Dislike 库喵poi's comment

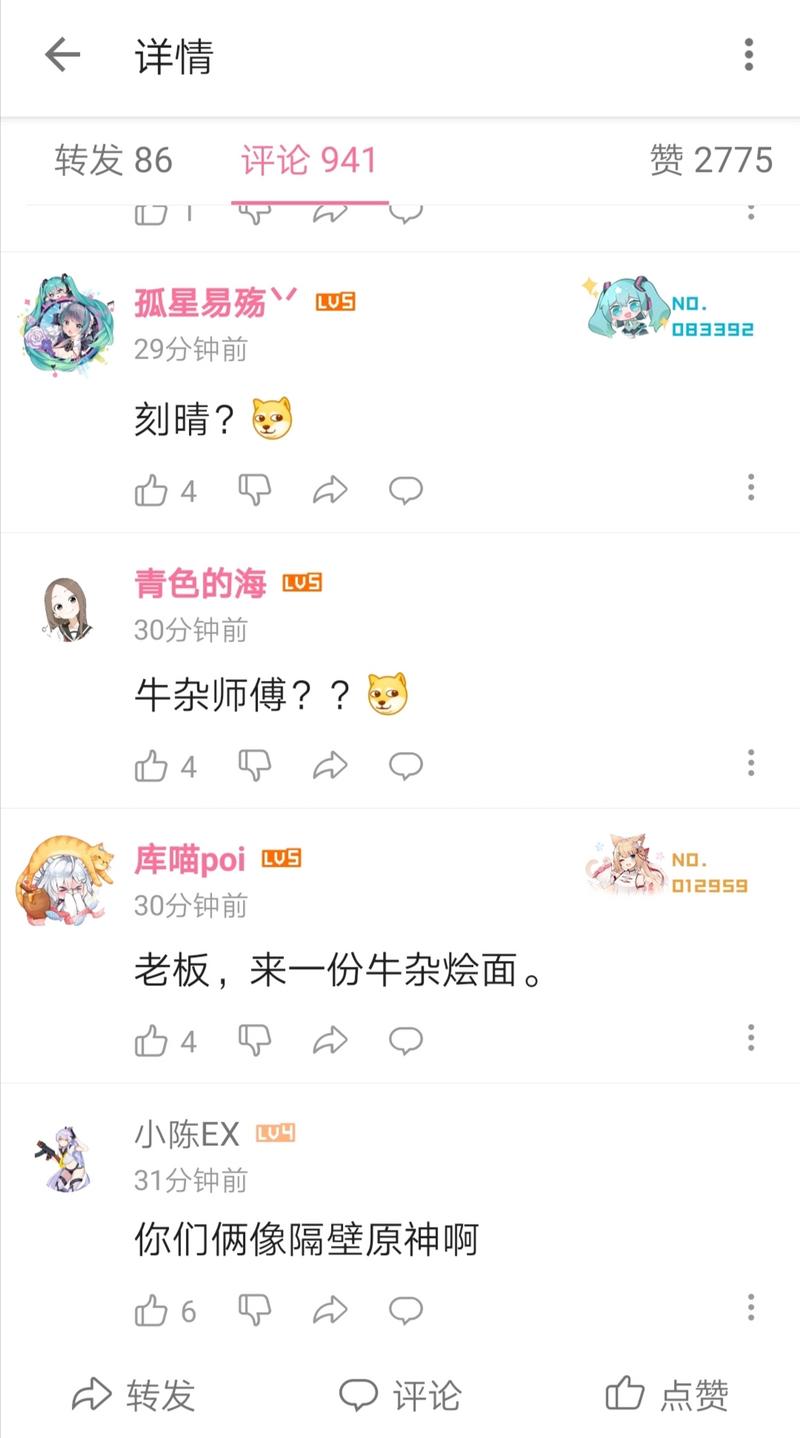255,1041
